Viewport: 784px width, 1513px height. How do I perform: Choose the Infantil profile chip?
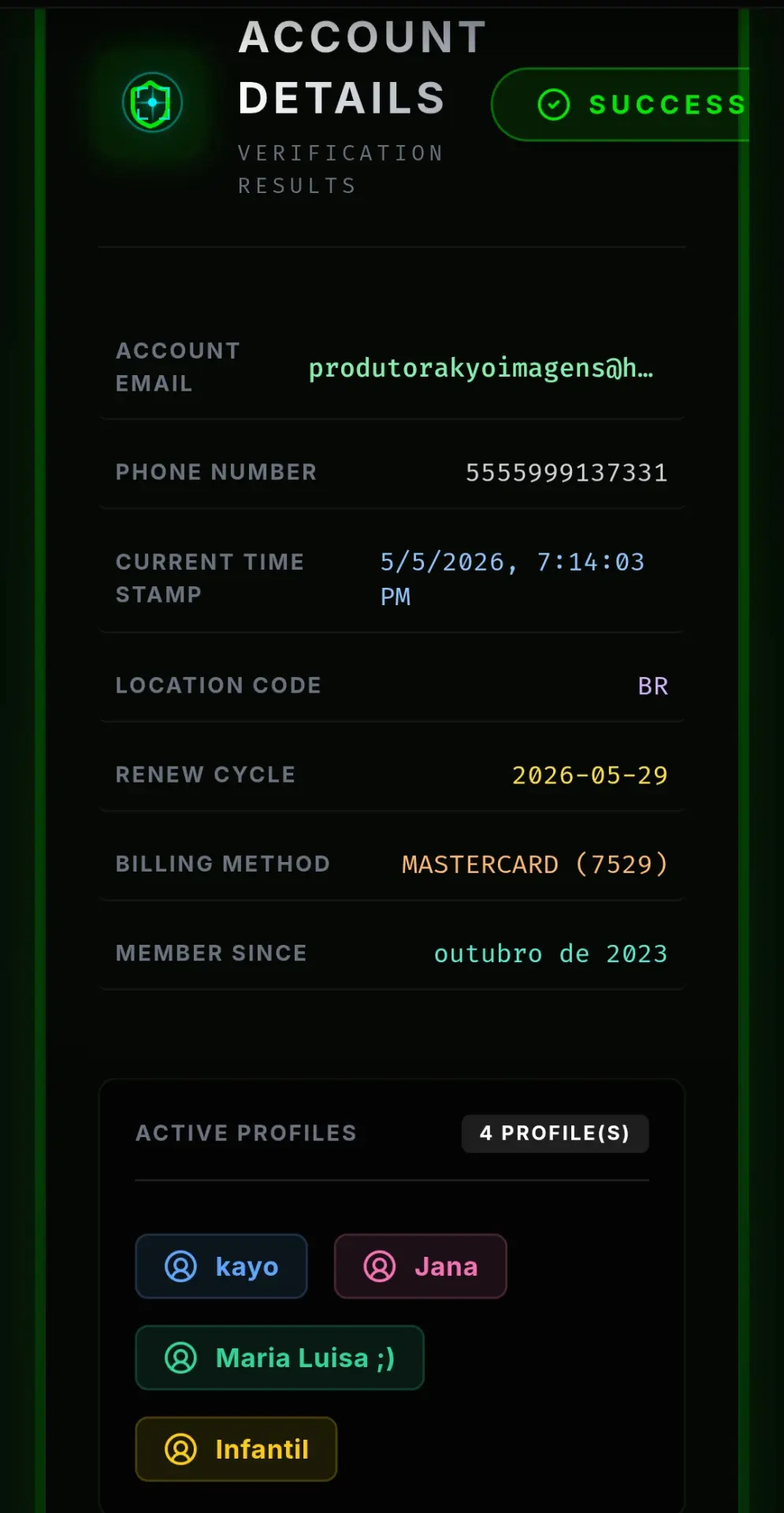point(236,1449)
